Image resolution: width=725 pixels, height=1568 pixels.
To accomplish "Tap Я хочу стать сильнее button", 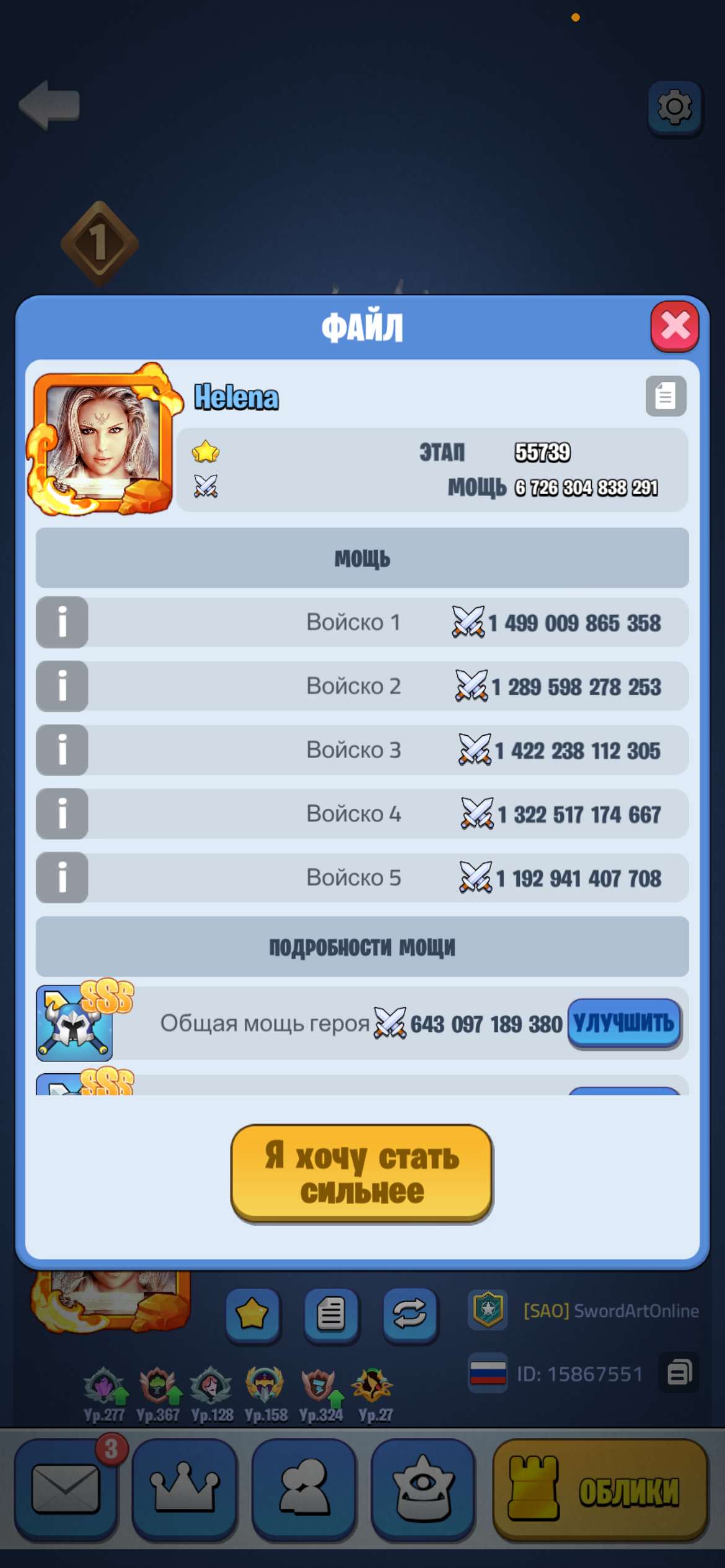I will coord(362,1174).
